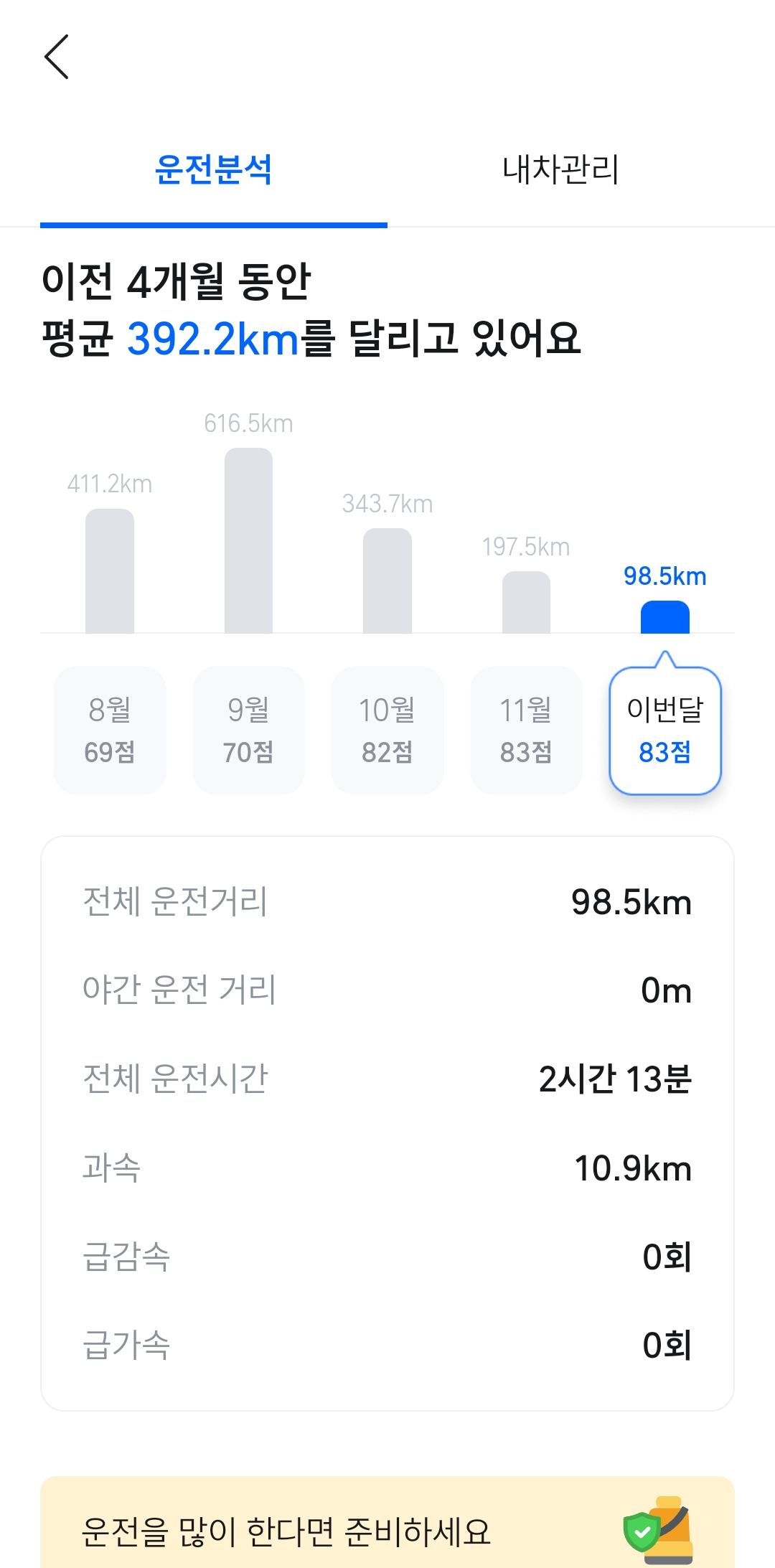
Task: Select the 10월 82점 month chip
Action: click(x=387, y=731)
